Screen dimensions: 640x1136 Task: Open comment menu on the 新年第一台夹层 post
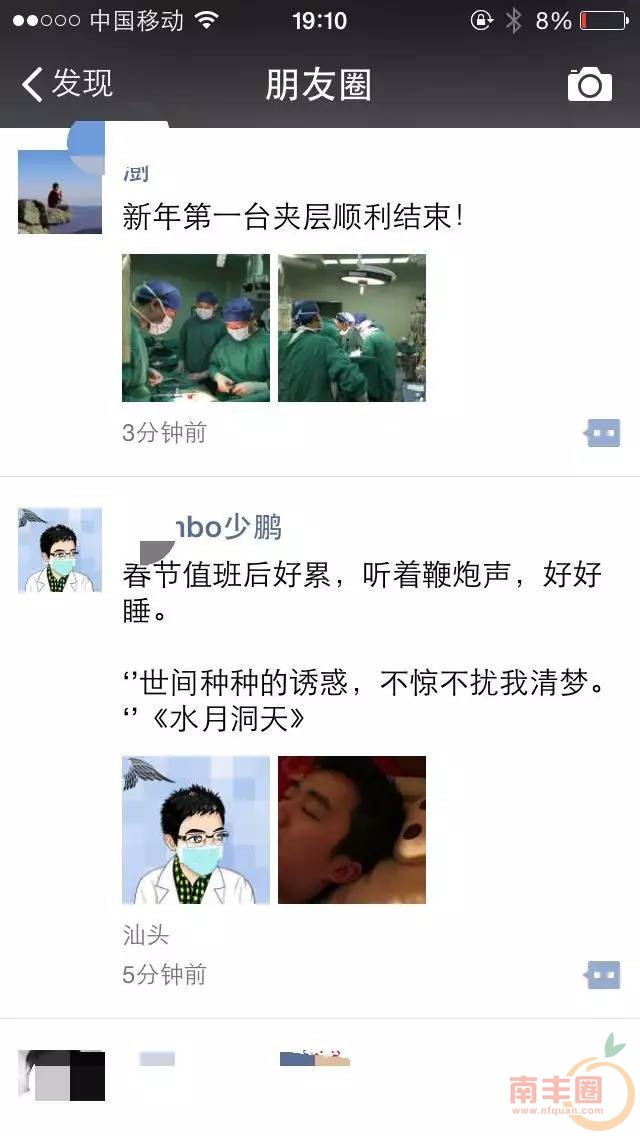point(603,433)
